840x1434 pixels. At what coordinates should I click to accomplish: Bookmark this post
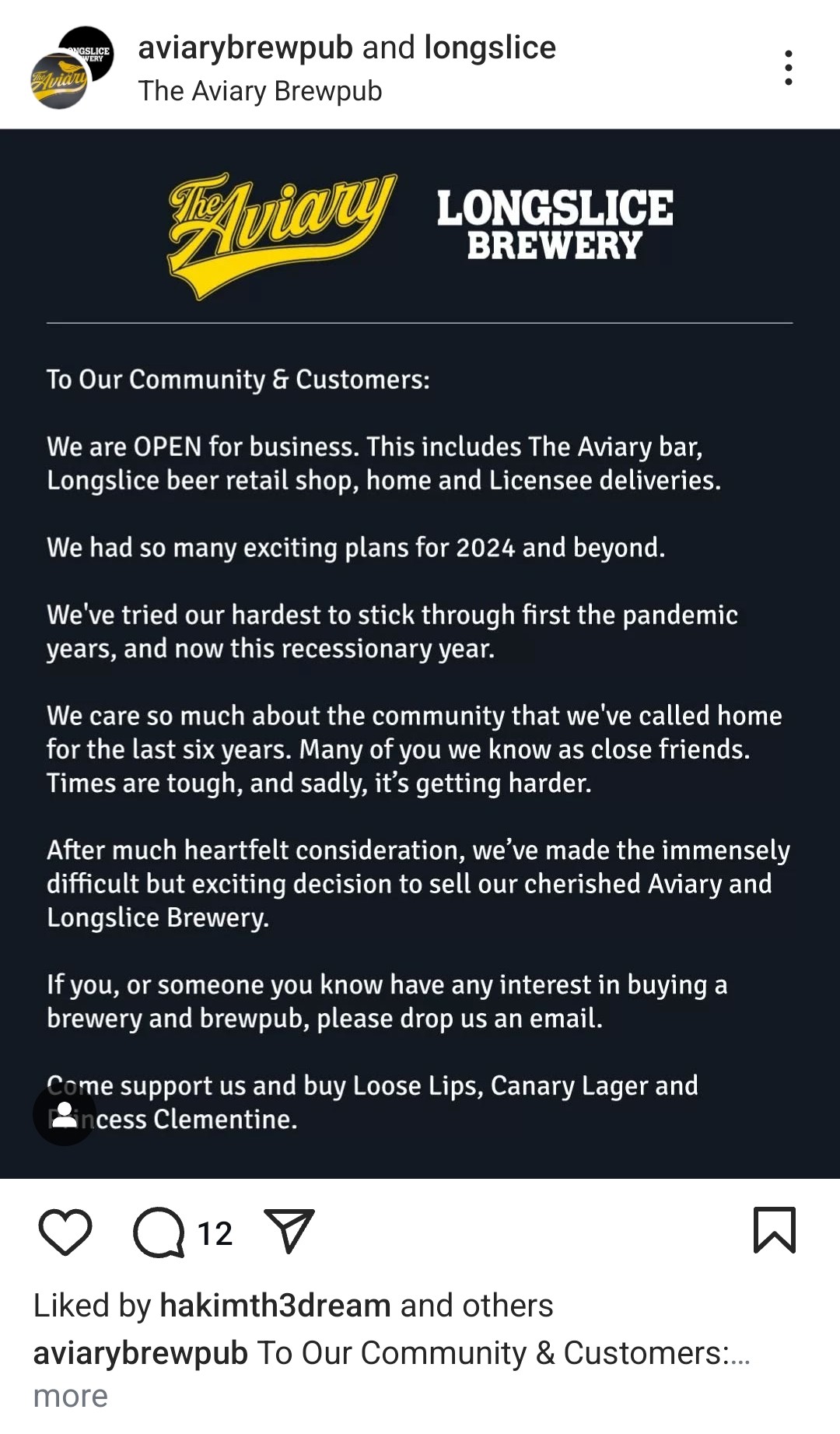click(x=774, y=1230)
